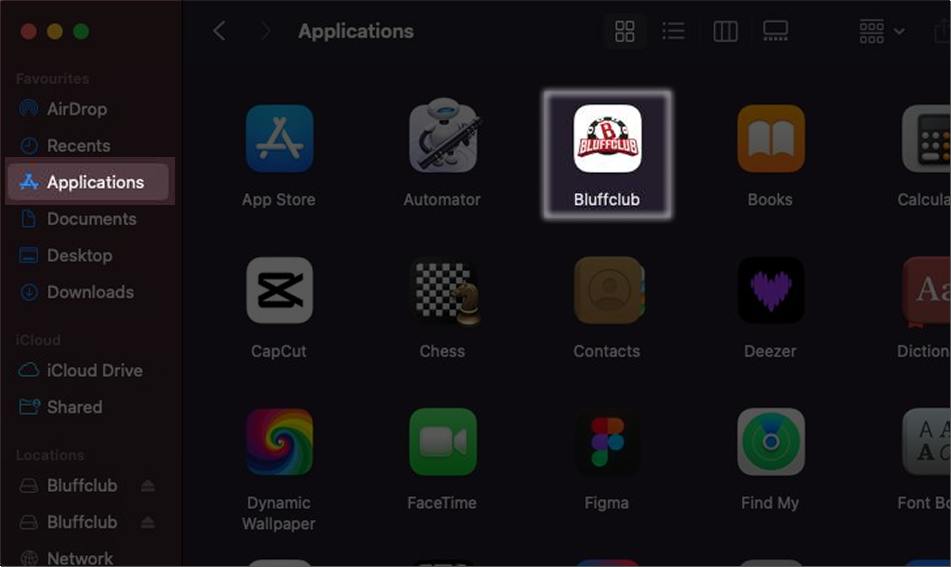Switch to gallery view
The image size is (951, 567).
[x=776, y=31]
